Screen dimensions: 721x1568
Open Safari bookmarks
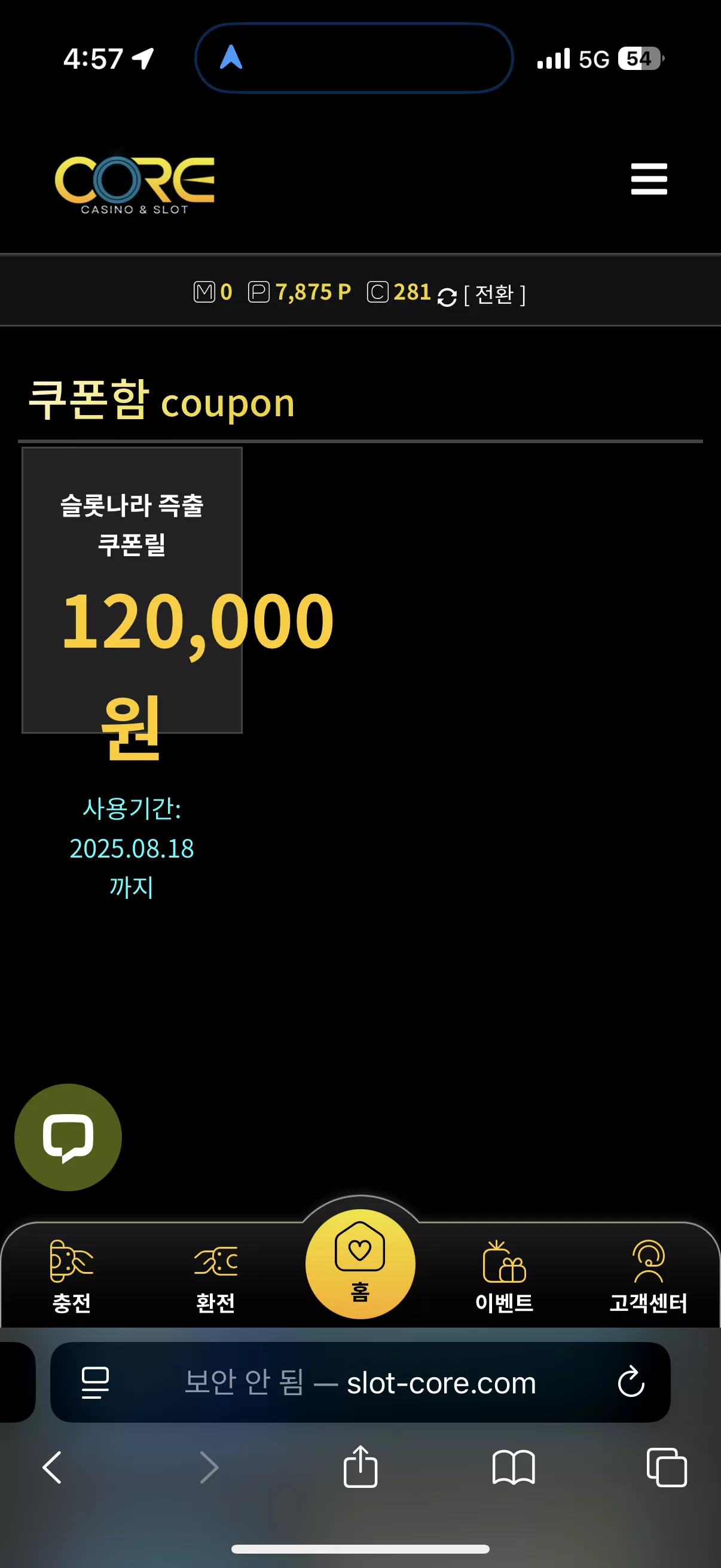click(x=514, y=1468)
